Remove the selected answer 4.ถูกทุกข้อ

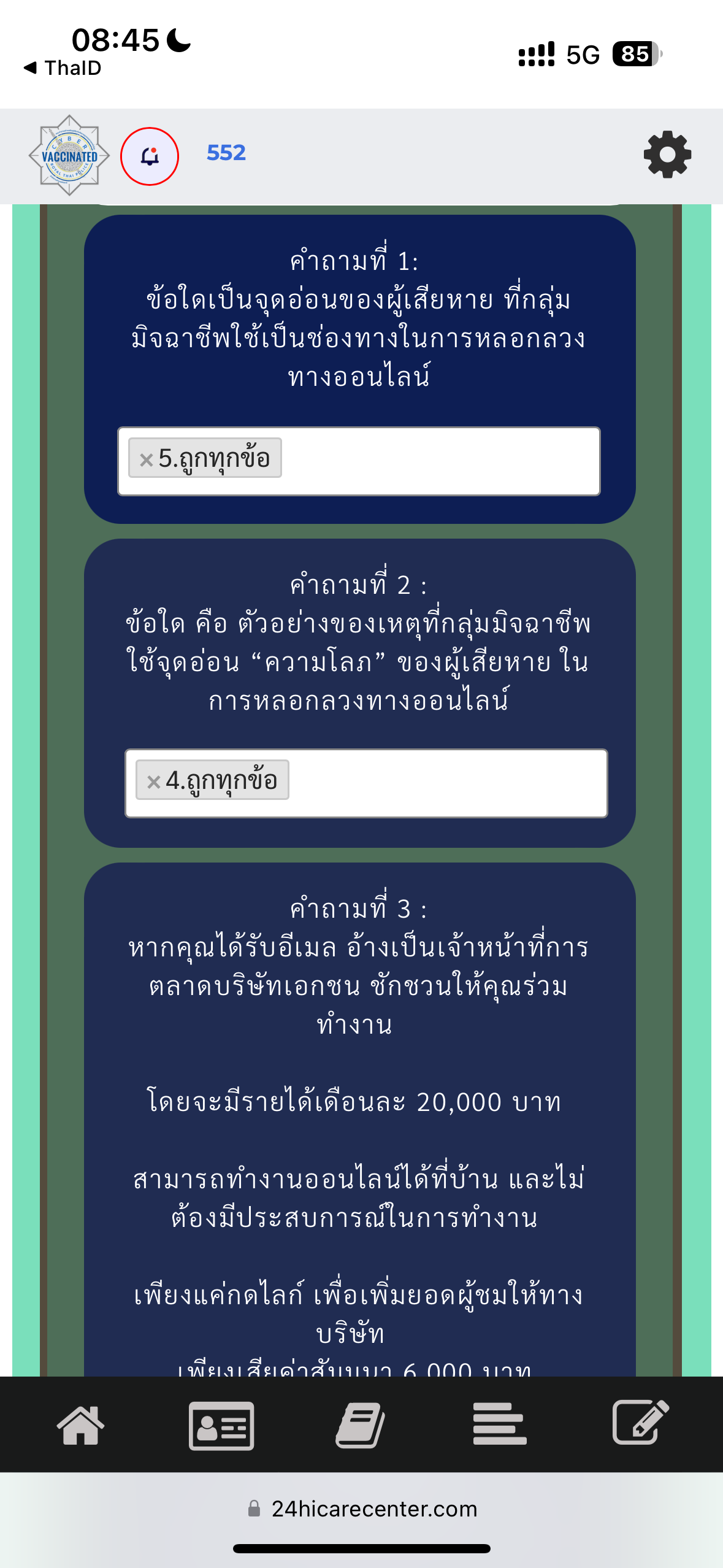(153, 782)
